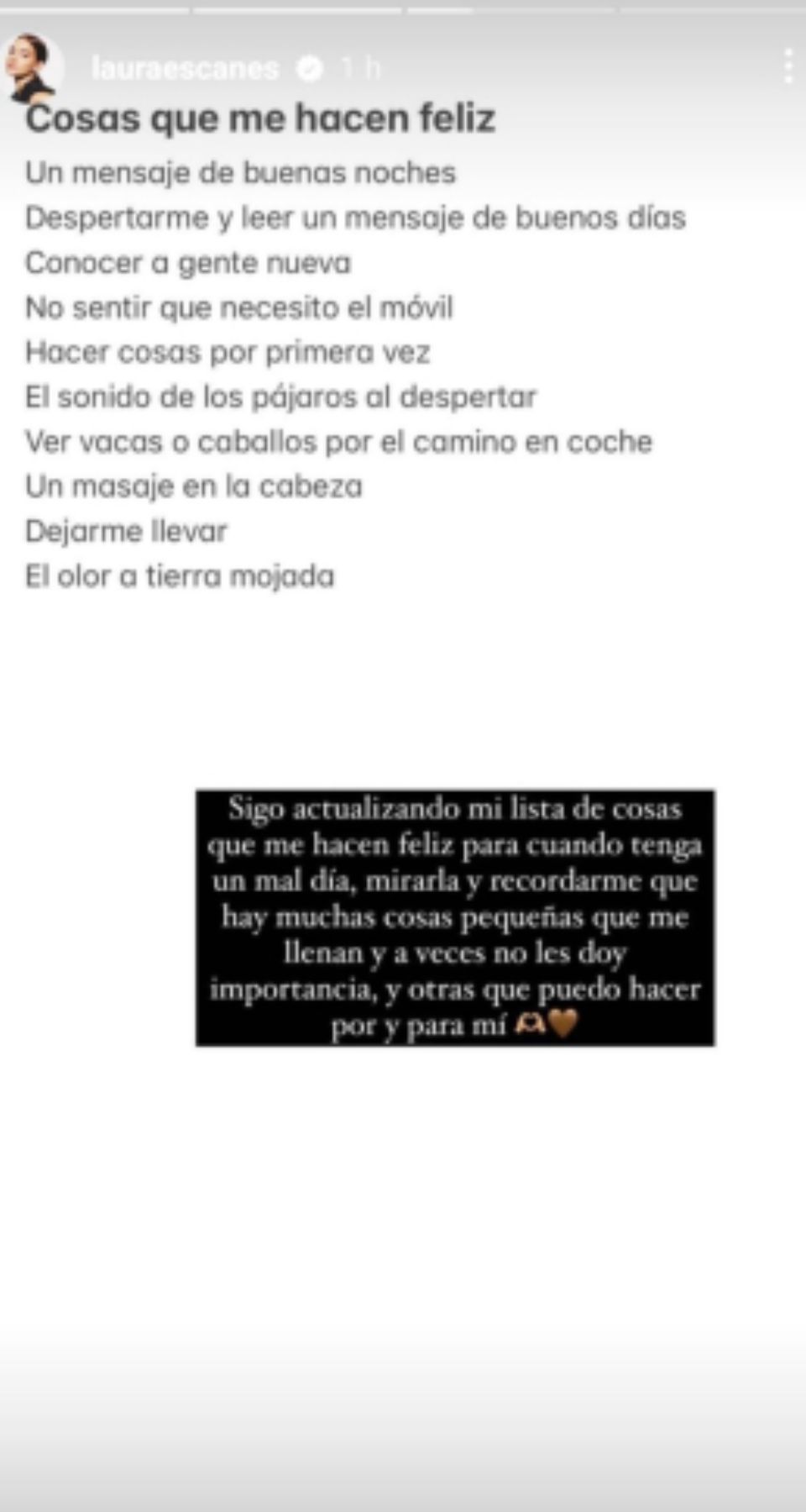Open the lauraescanes username link

[185, 68]
